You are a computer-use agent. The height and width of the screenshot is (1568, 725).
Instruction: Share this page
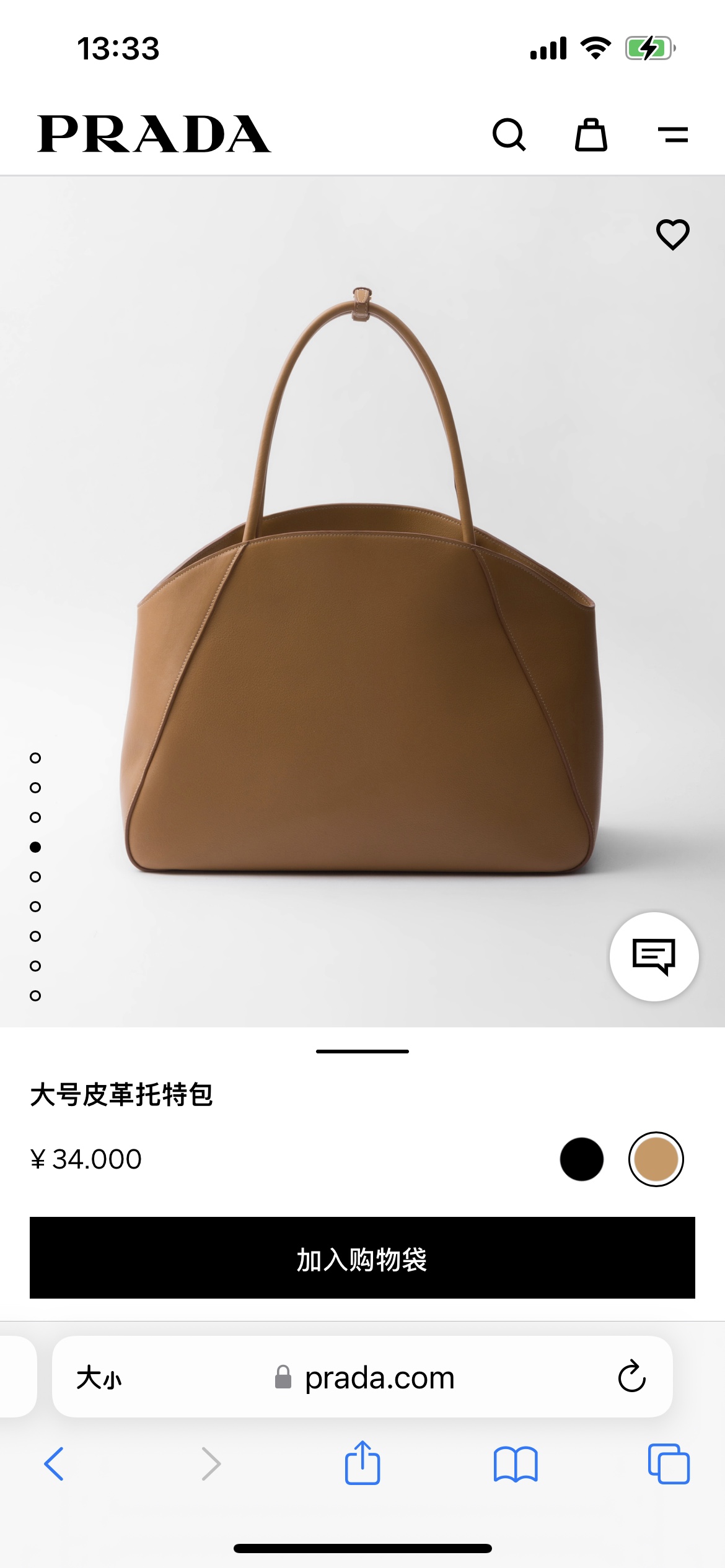(x=362, y=1463)
